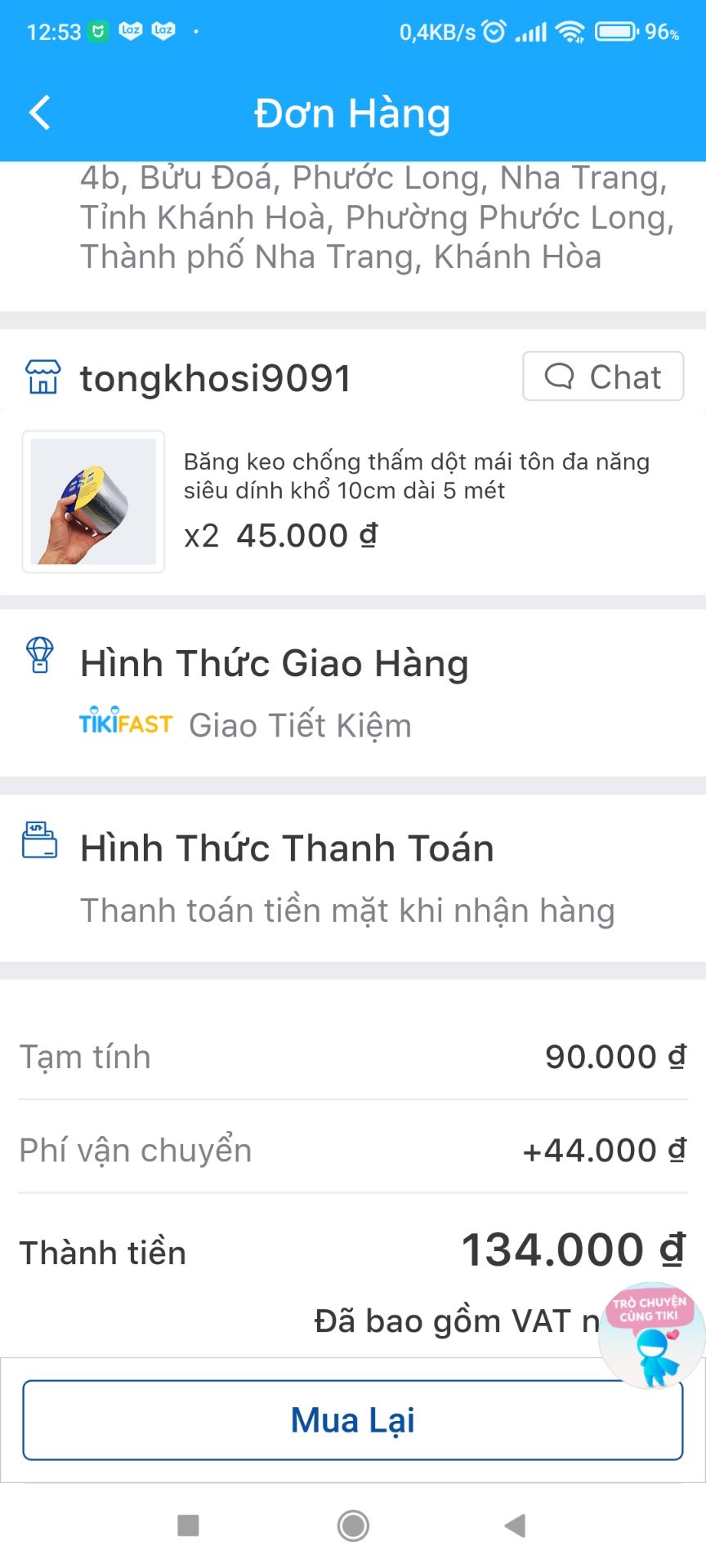706x1568 pixels.
Task: Tap the Phí vận chuyển row
Action: tap(351, 1150)
